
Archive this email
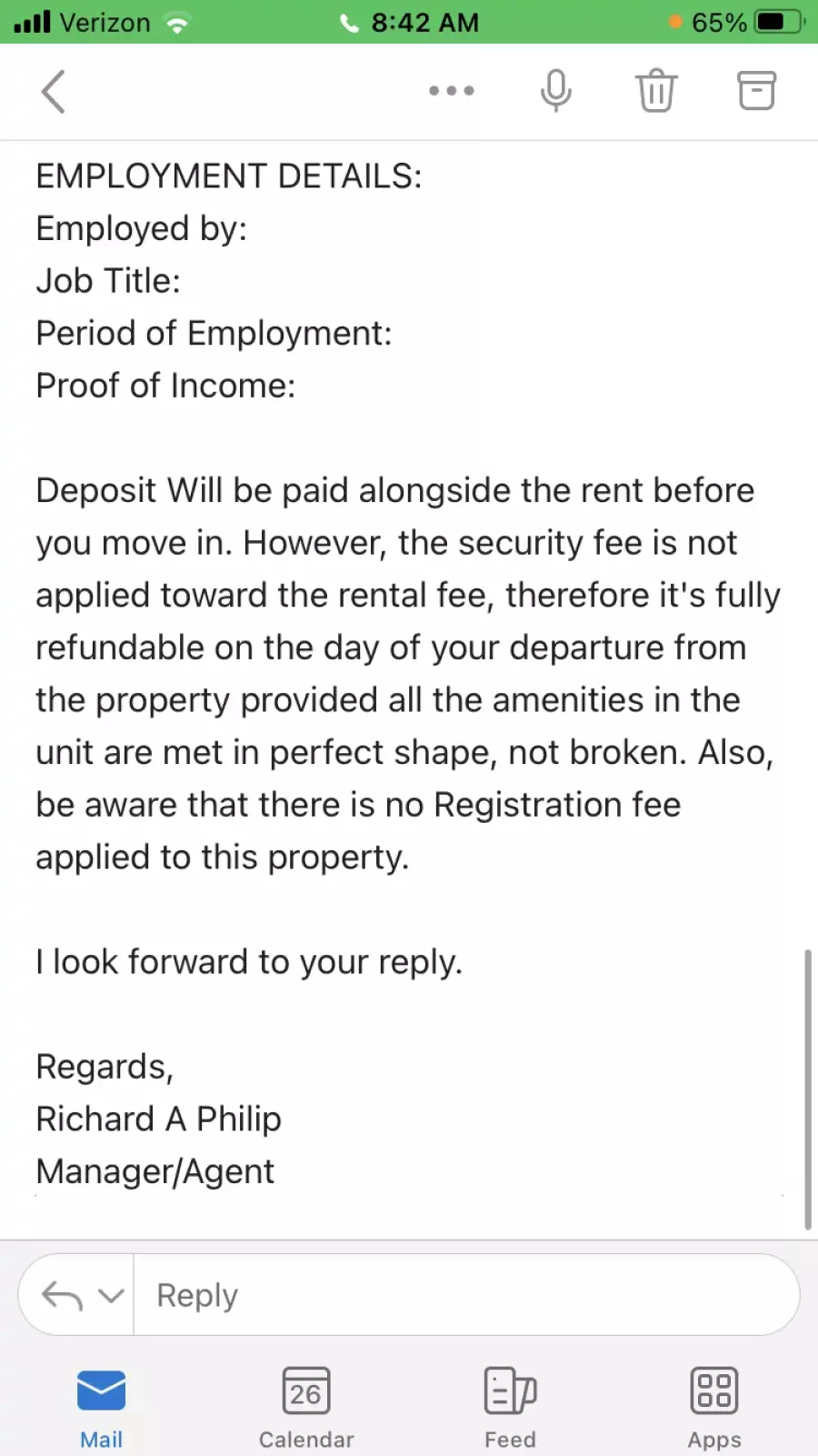pos(756,91)
